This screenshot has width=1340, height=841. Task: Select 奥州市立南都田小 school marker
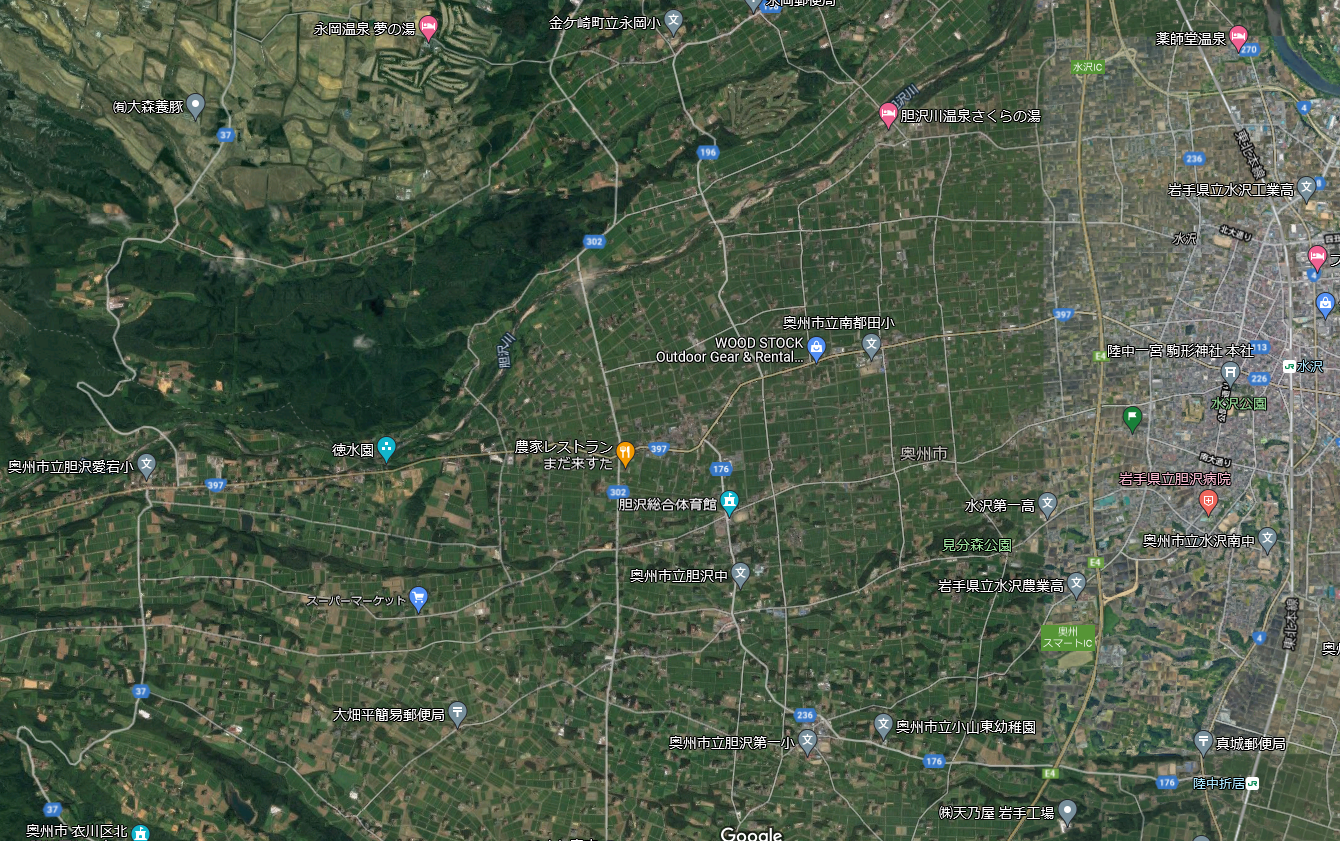(871, 344)
